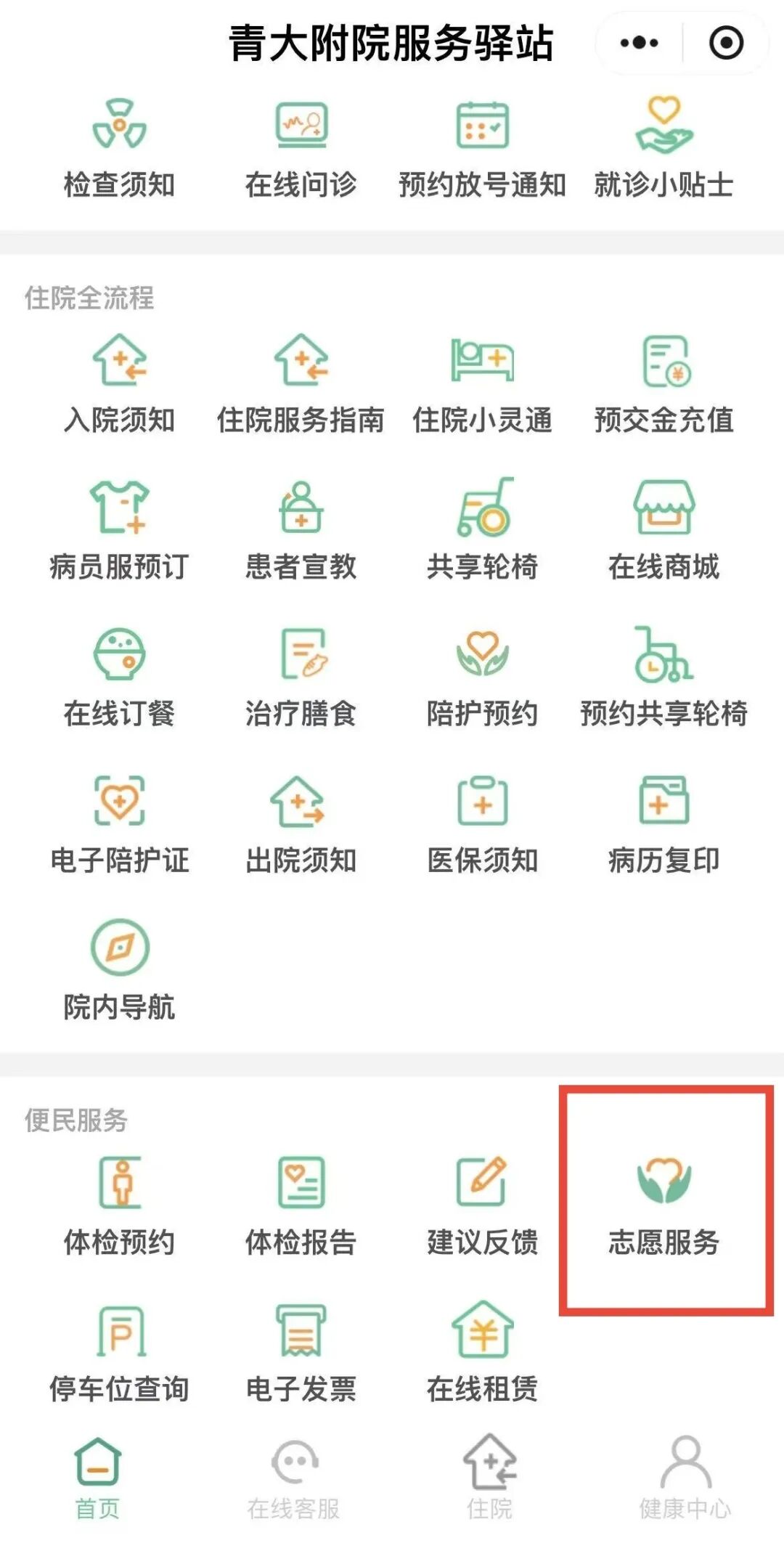Image resolution: width=784 pixels, height=1567 pixels.
Task: Open 检查须知 examination notices
Action: pyautogui.click(x=120, y=149)
